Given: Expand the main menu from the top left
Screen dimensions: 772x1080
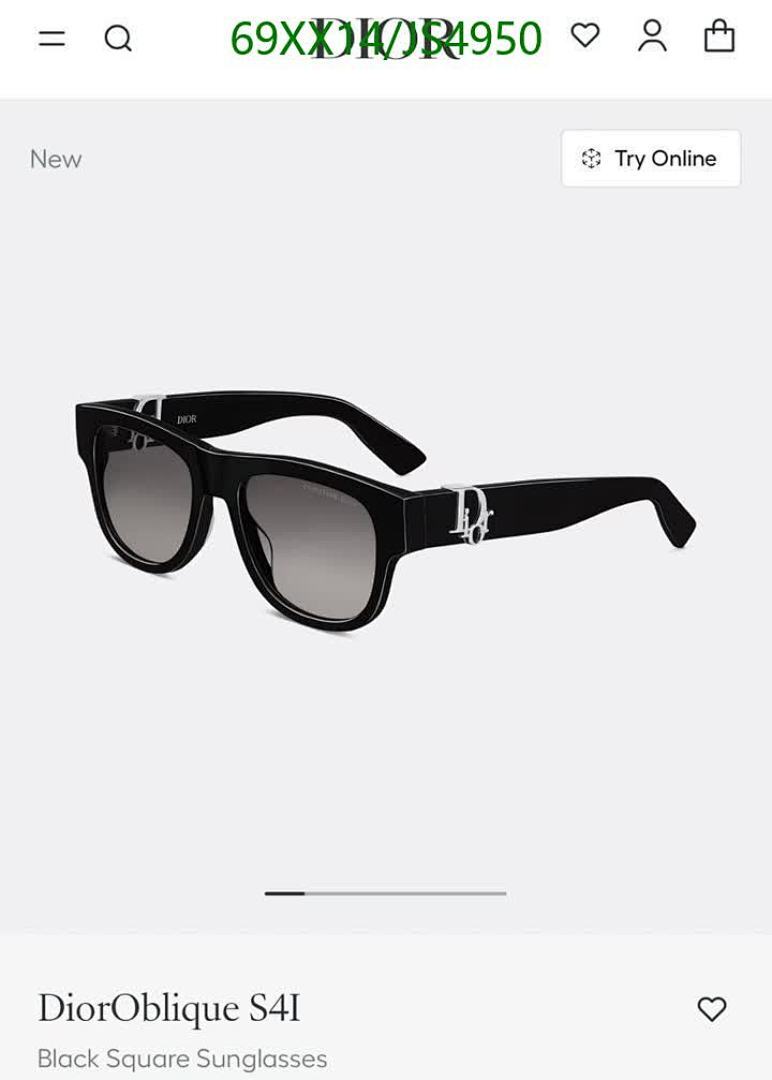Looking at the screenshot, I should [50, 38].
